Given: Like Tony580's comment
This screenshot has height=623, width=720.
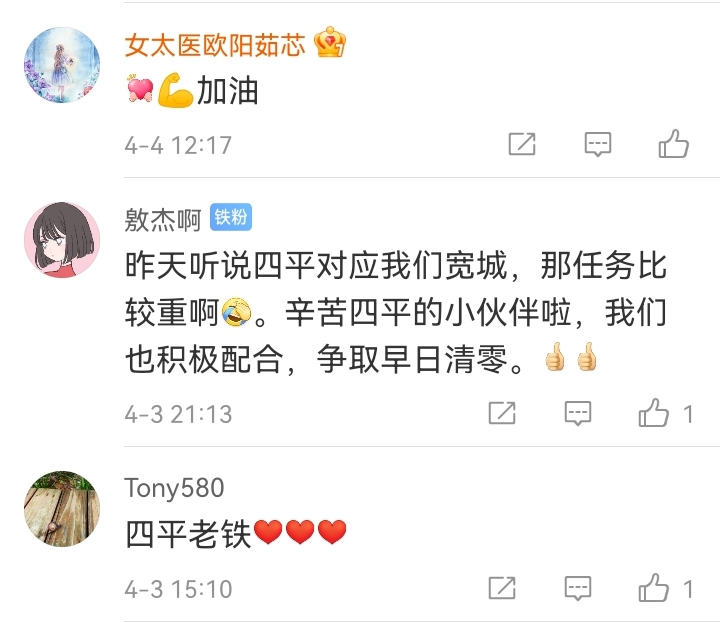Looking at the screenshot, I should pos(654,588).
